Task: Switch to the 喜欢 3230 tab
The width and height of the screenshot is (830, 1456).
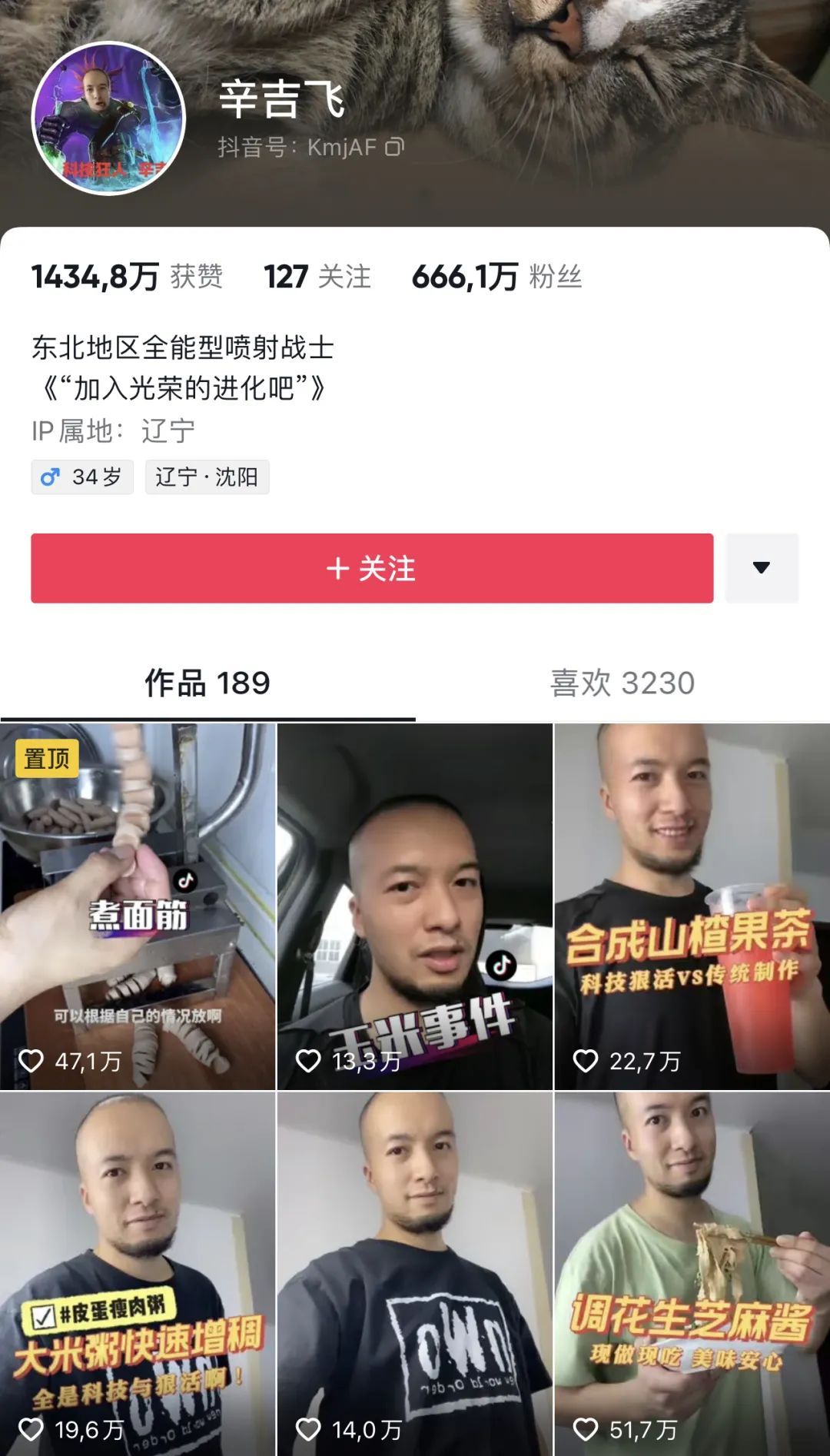Action: (x=622, y=683)
